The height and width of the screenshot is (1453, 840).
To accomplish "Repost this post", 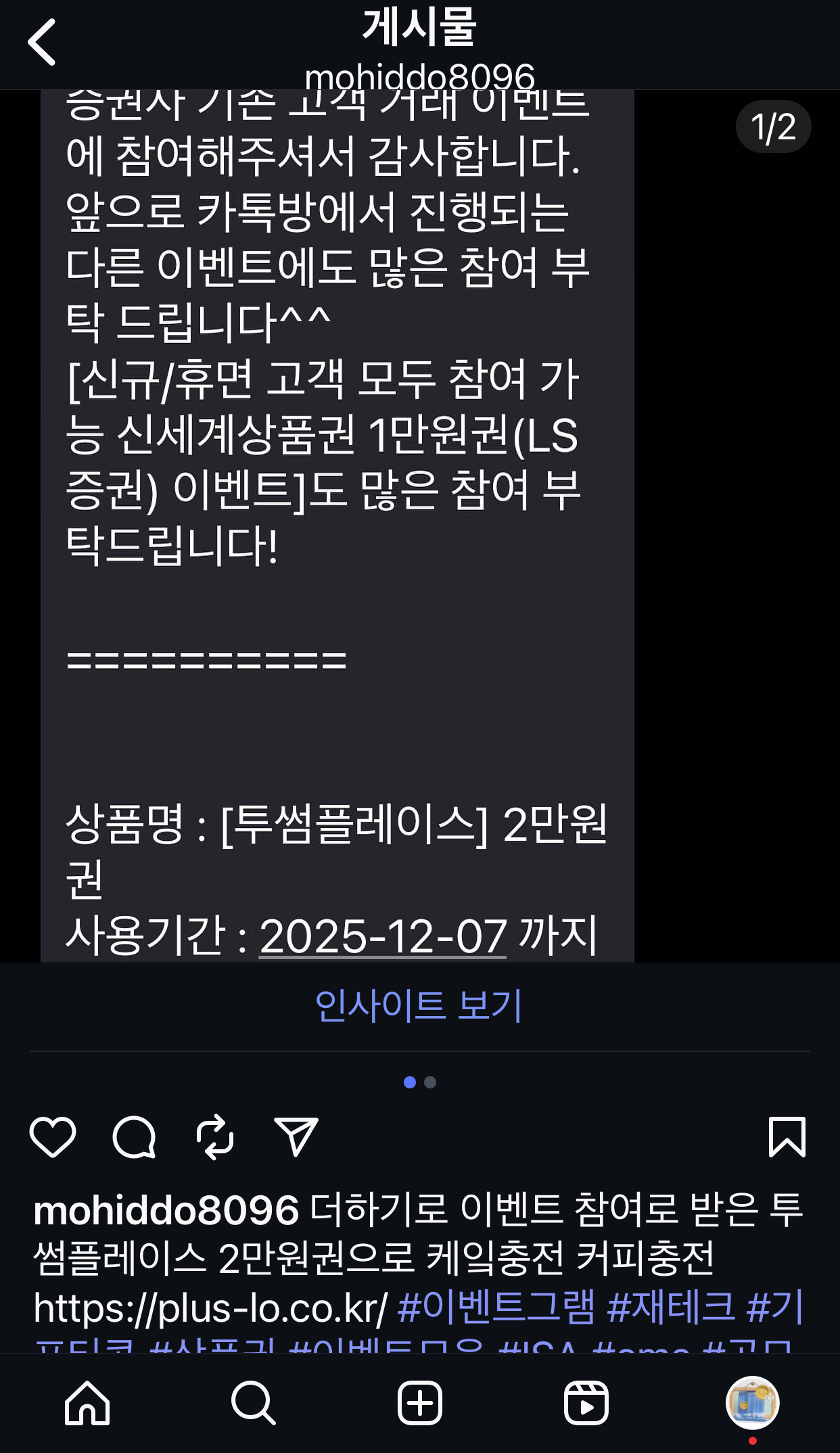I will pos(215,1137).
